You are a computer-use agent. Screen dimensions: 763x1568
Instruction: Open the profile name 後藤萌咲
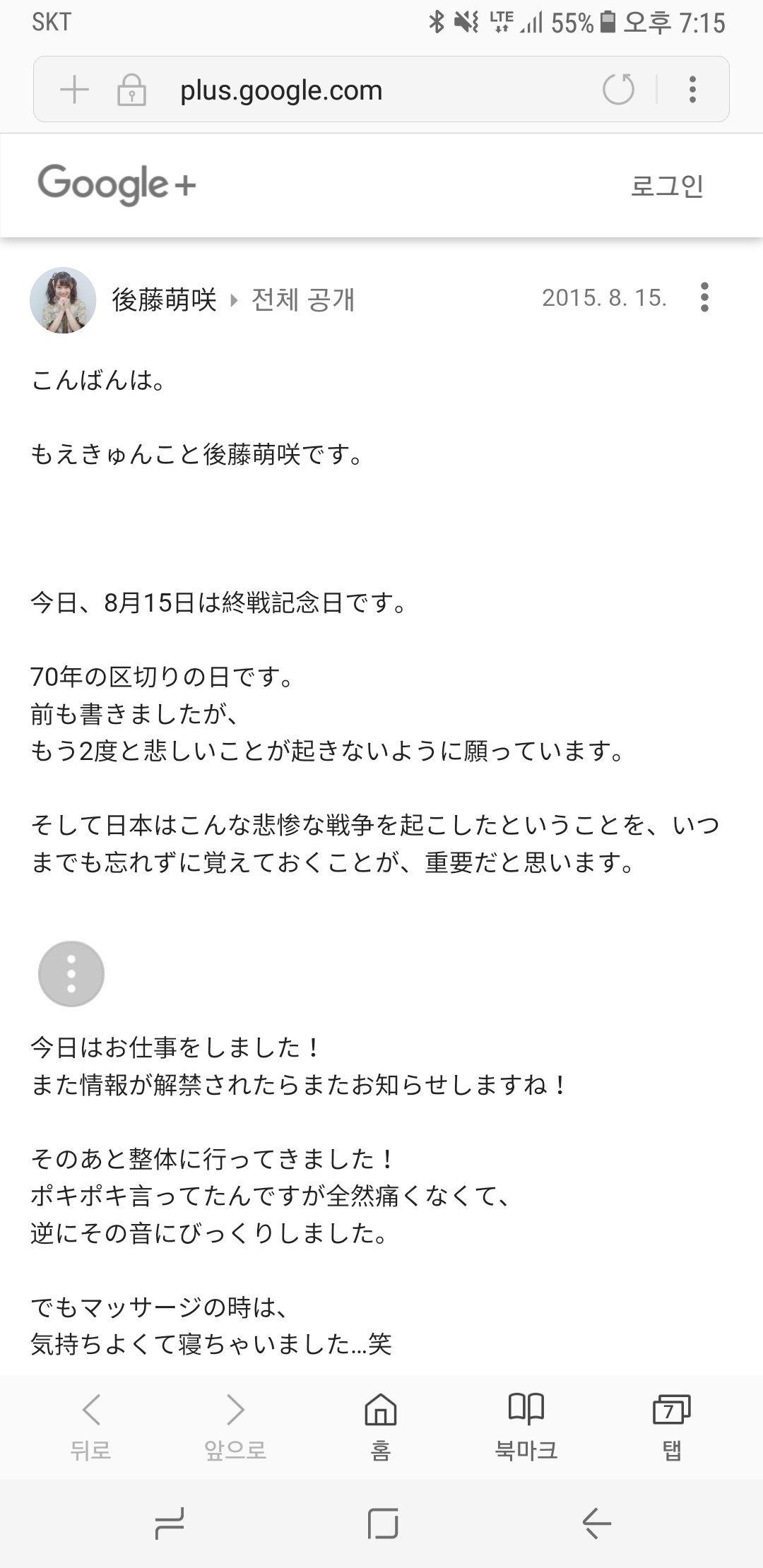[164, 300]
